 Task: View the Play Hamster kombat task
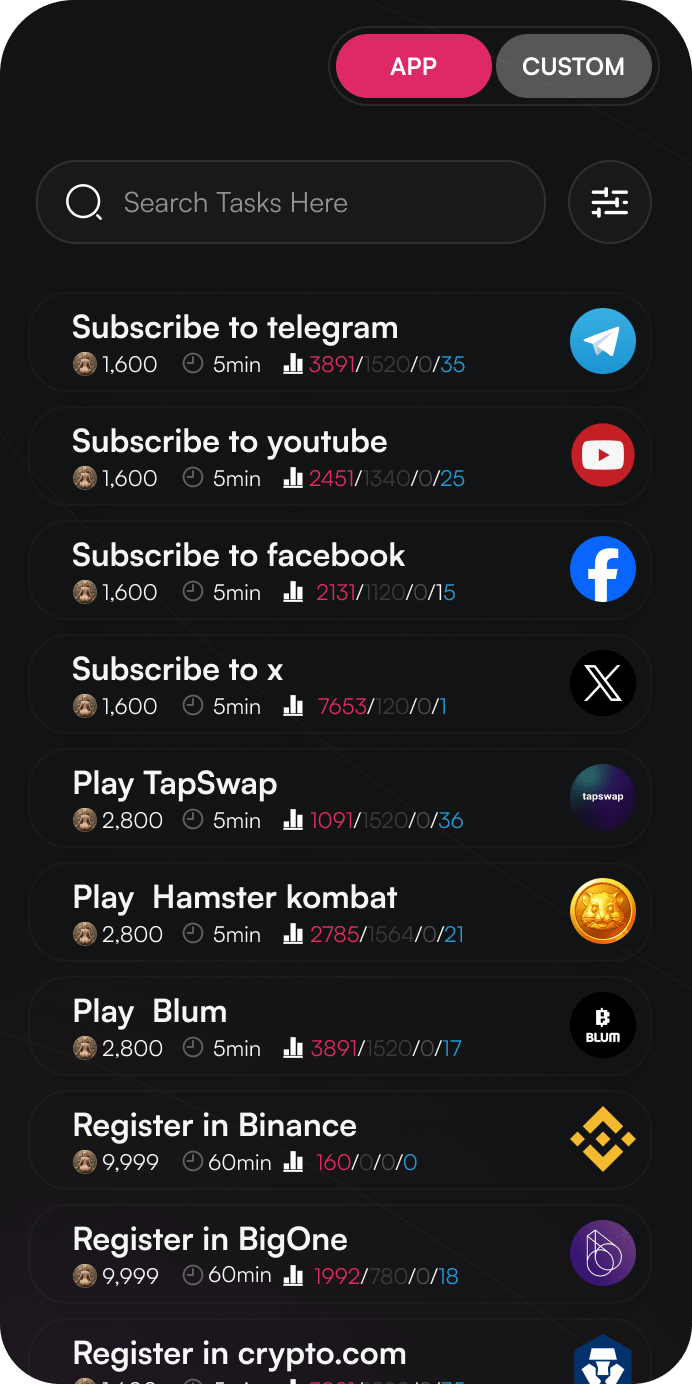point(340,912)
